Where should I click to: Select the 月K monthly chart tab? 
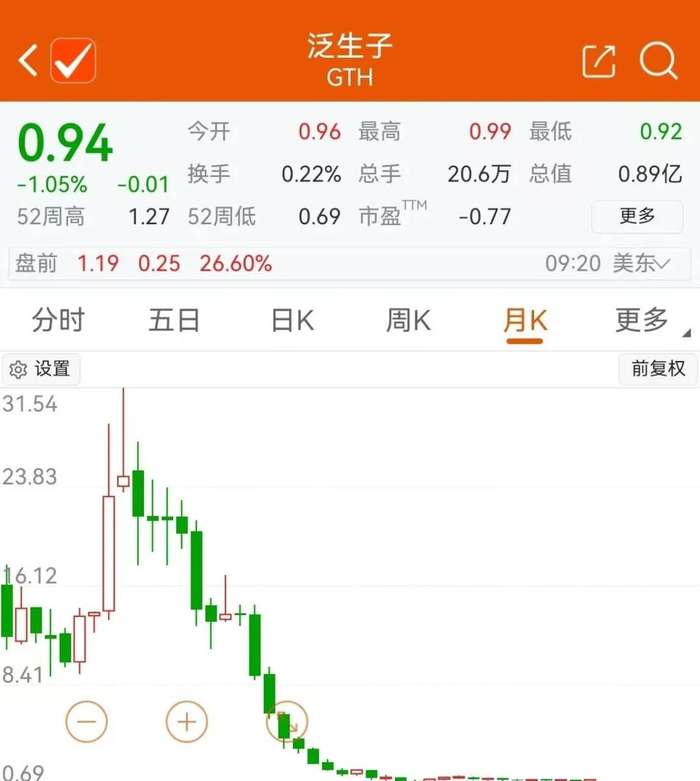(525, 321)
